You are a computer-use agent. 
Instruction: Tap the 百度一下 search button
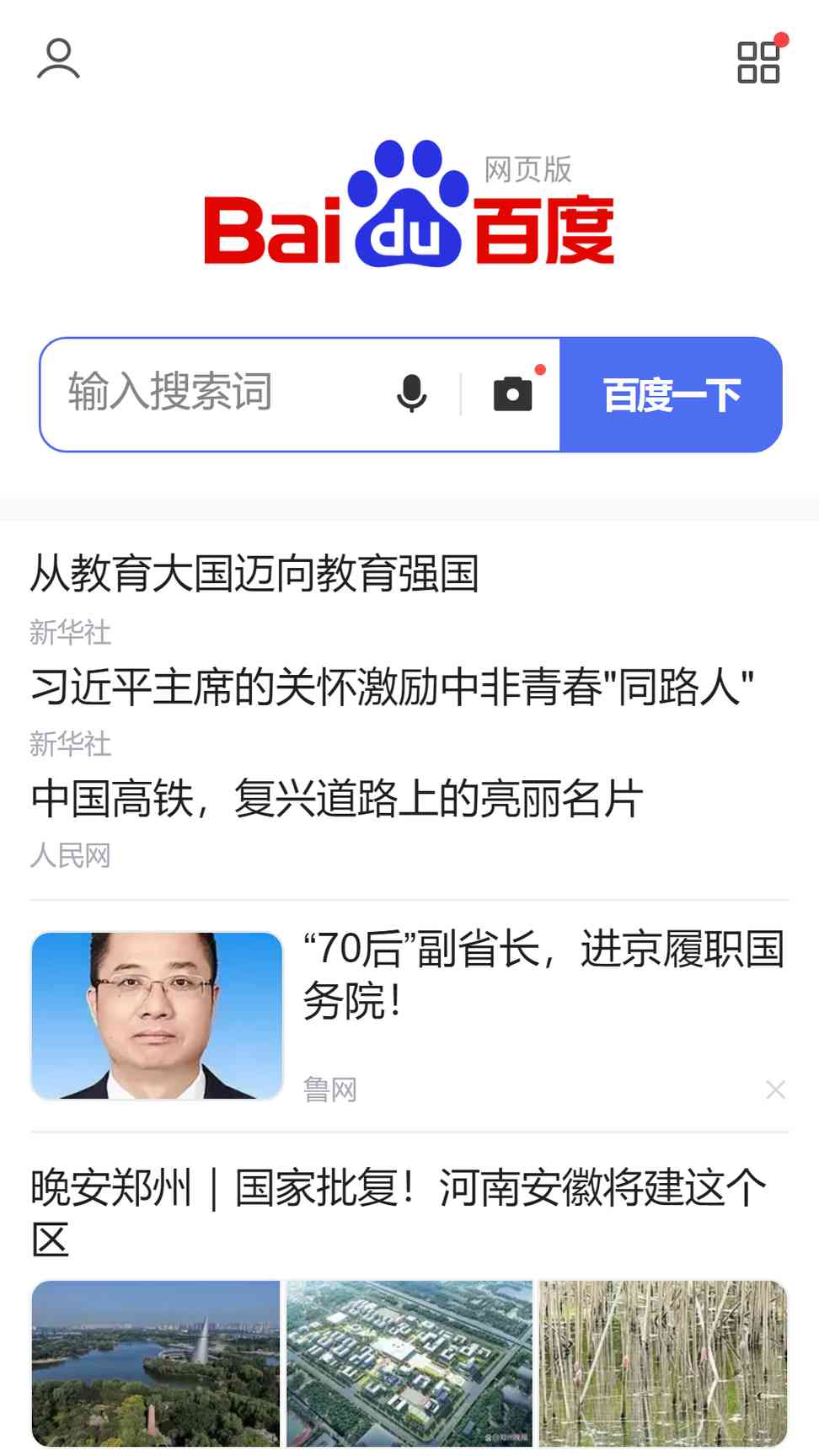tap(672, 394)
